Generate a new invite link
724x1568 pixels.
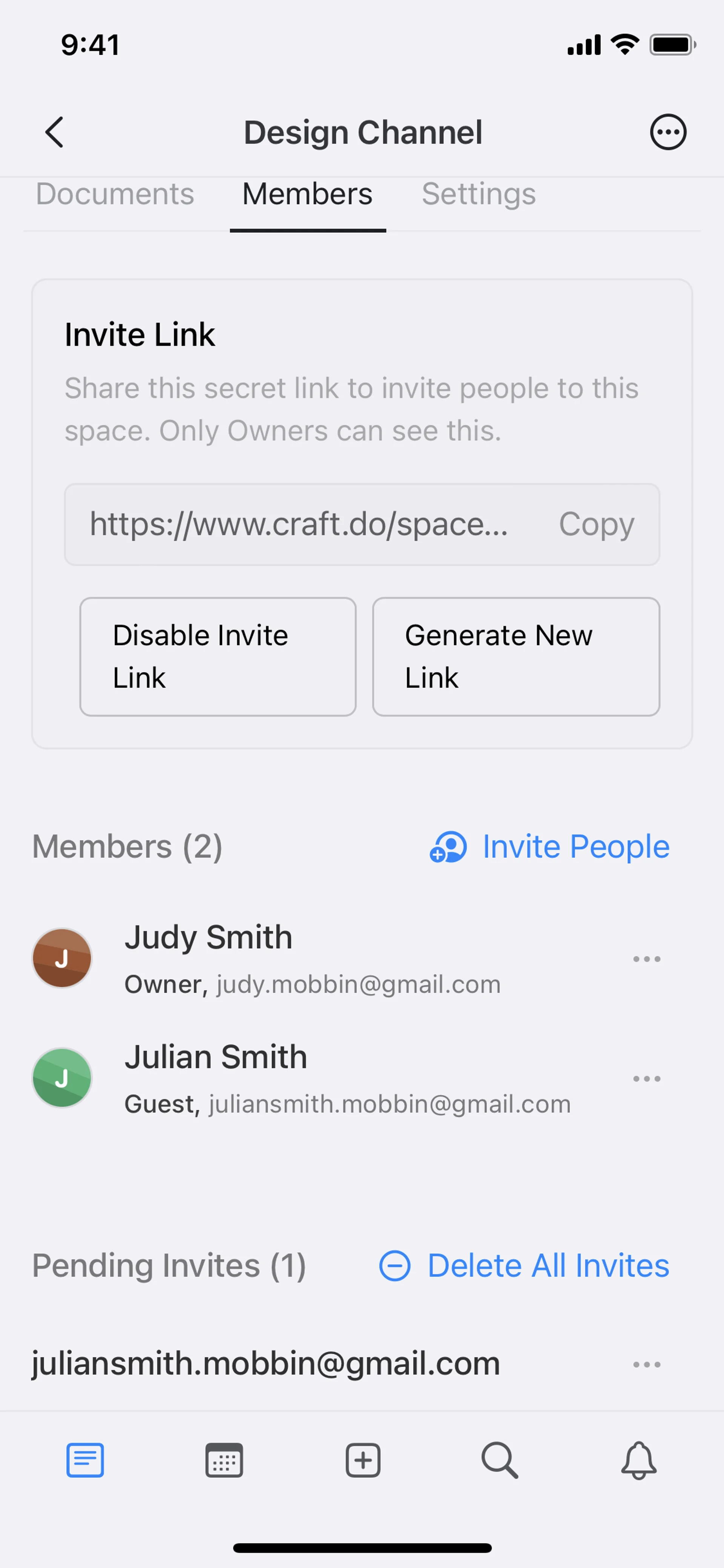click(515, 656)
